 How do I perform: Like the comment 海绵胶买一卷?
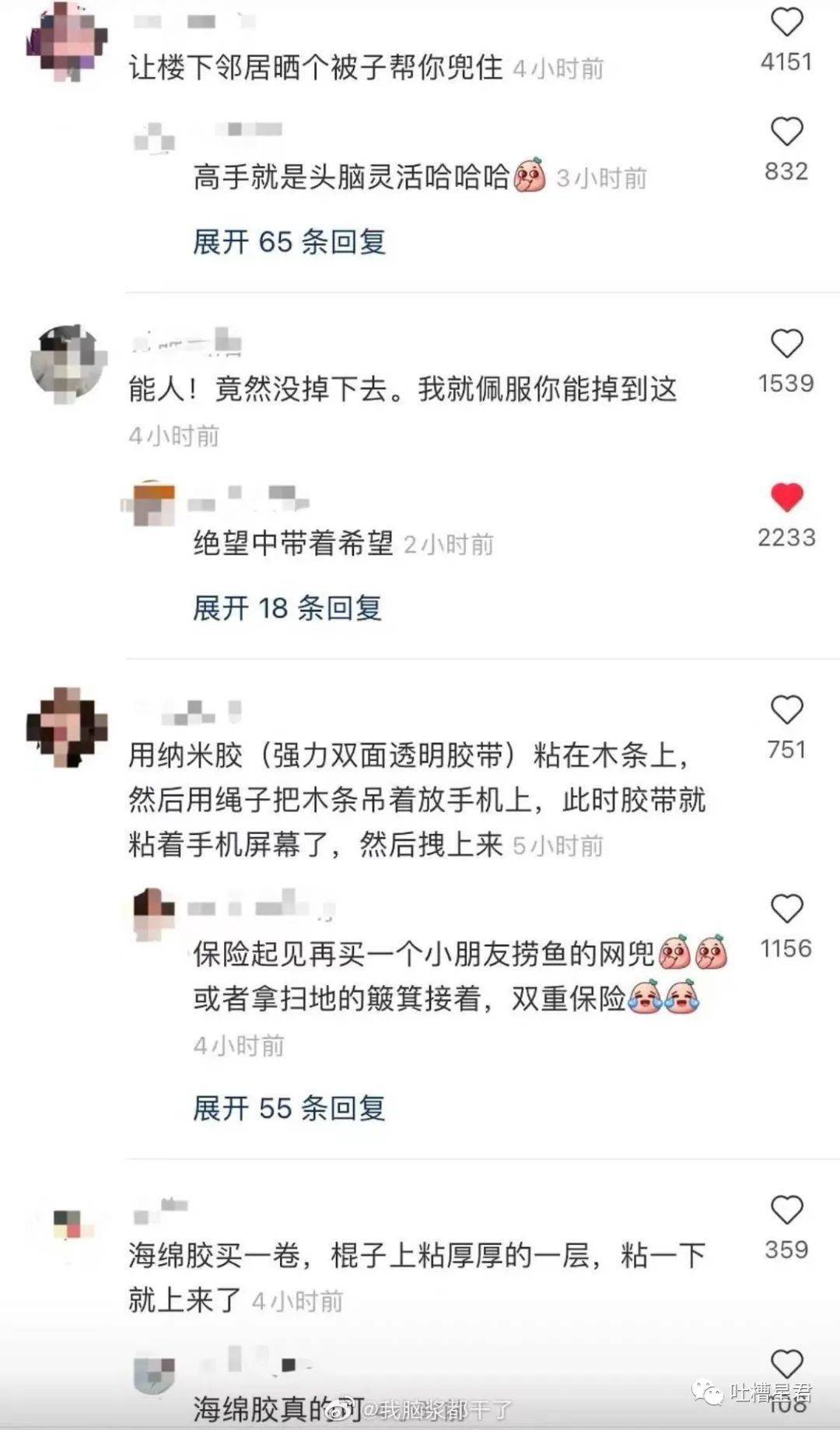[786, 1211]
